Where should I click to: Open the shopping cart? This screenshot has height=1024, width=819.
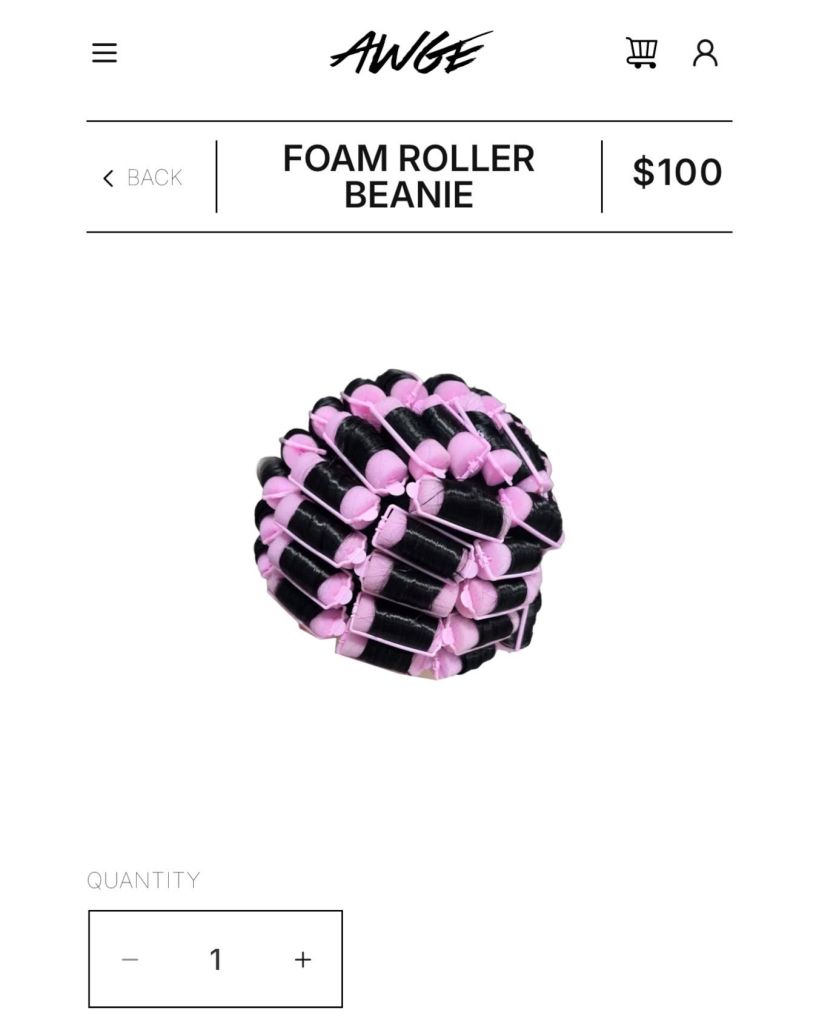(641, 53)
